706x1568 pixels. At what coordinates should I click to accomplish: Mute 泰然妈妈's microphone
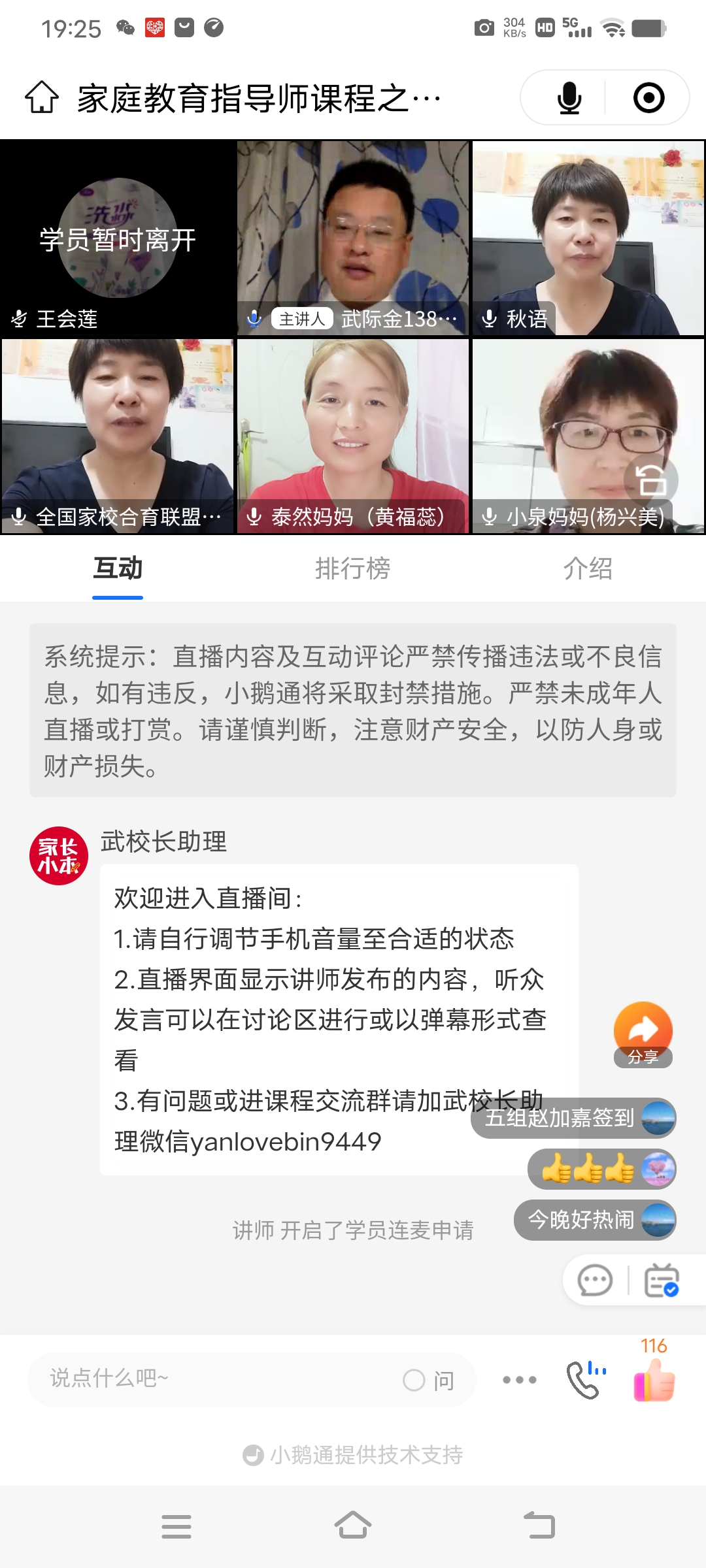click(254, 517)
